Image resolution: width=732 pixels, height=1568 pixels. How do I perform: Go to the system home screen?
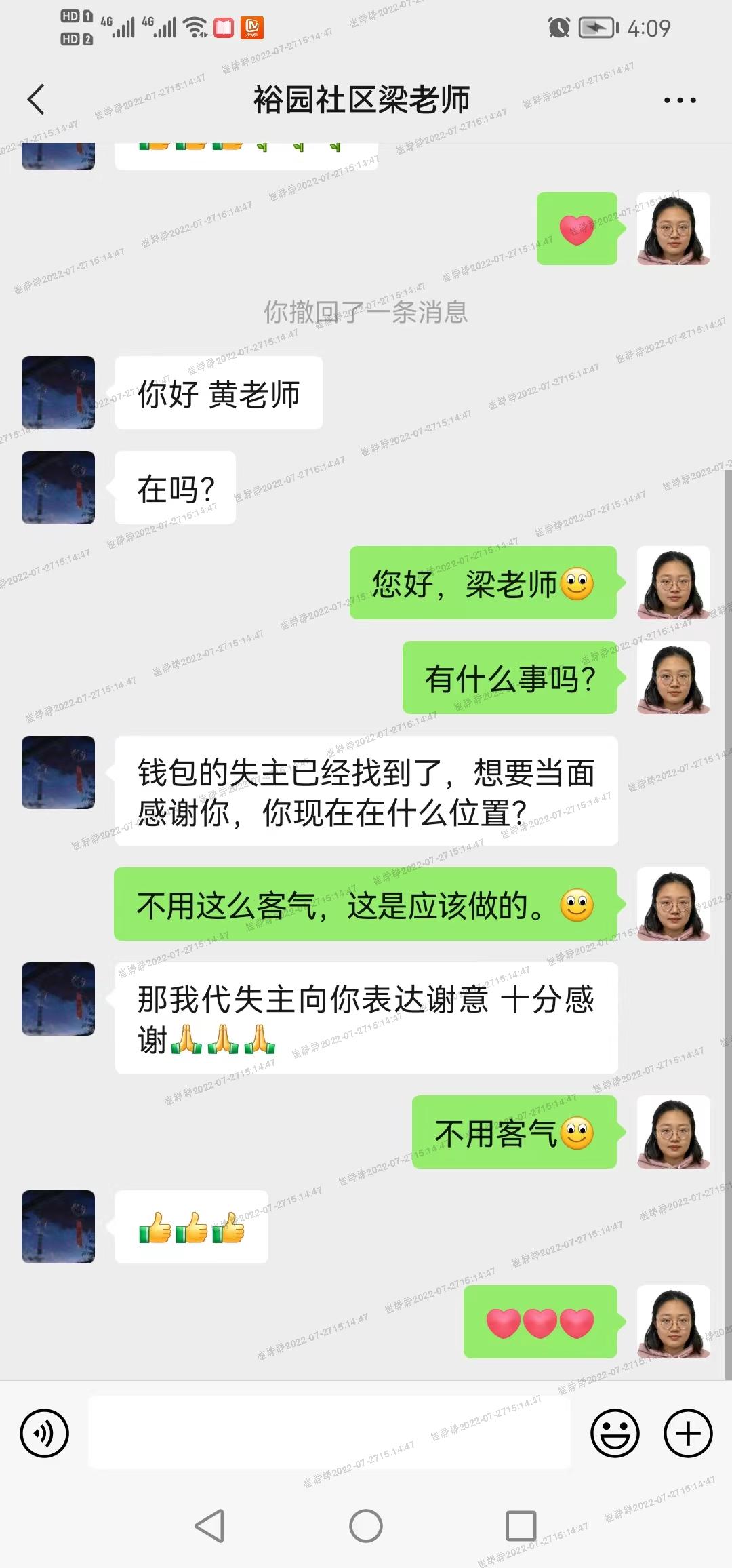click(366, 1526)
